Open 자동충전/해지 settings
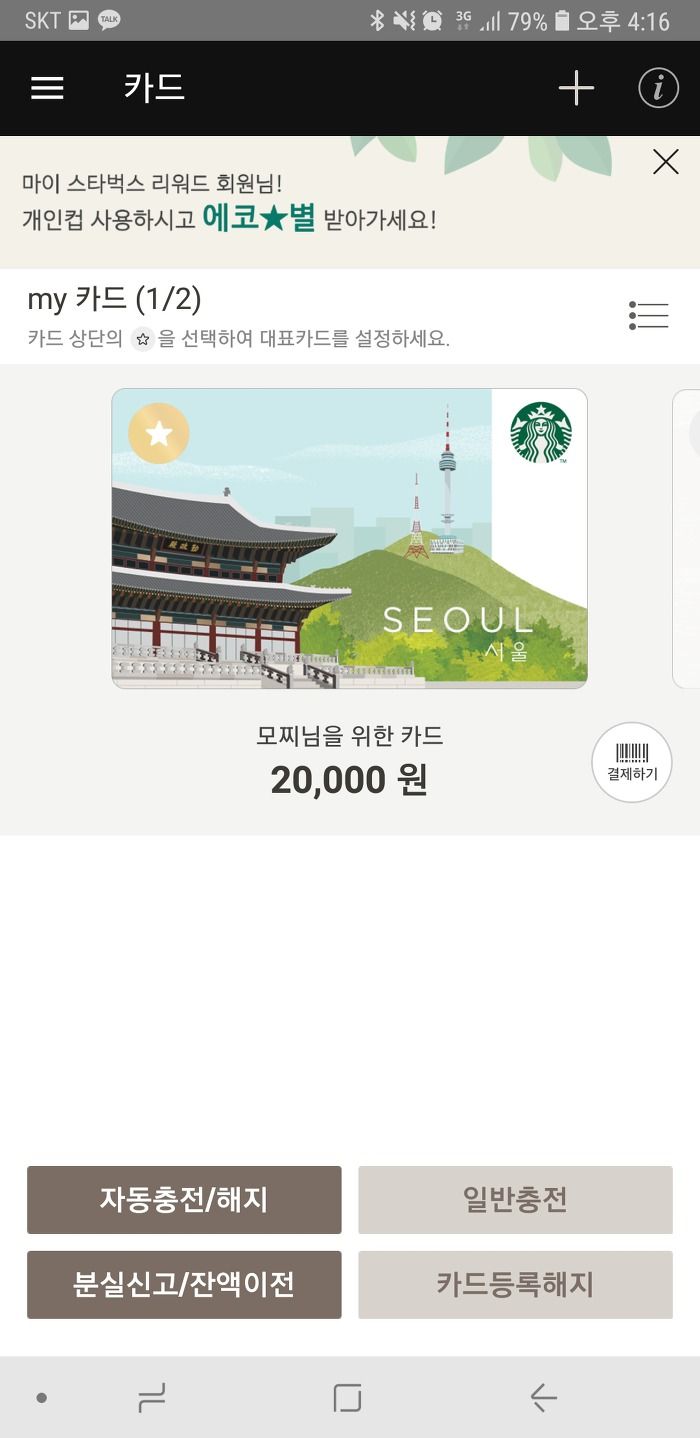Viewport: 700px width, 1438px height. [184, 1200]
